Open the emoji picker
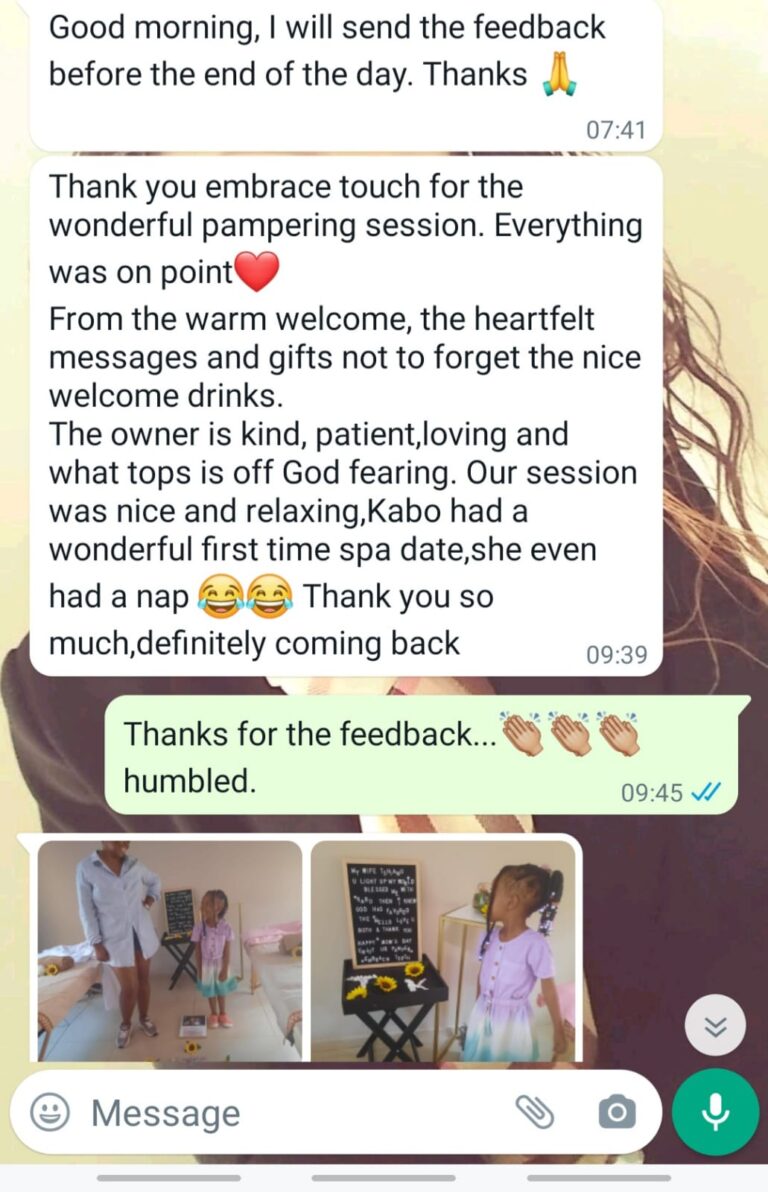 click(50, 1112)
